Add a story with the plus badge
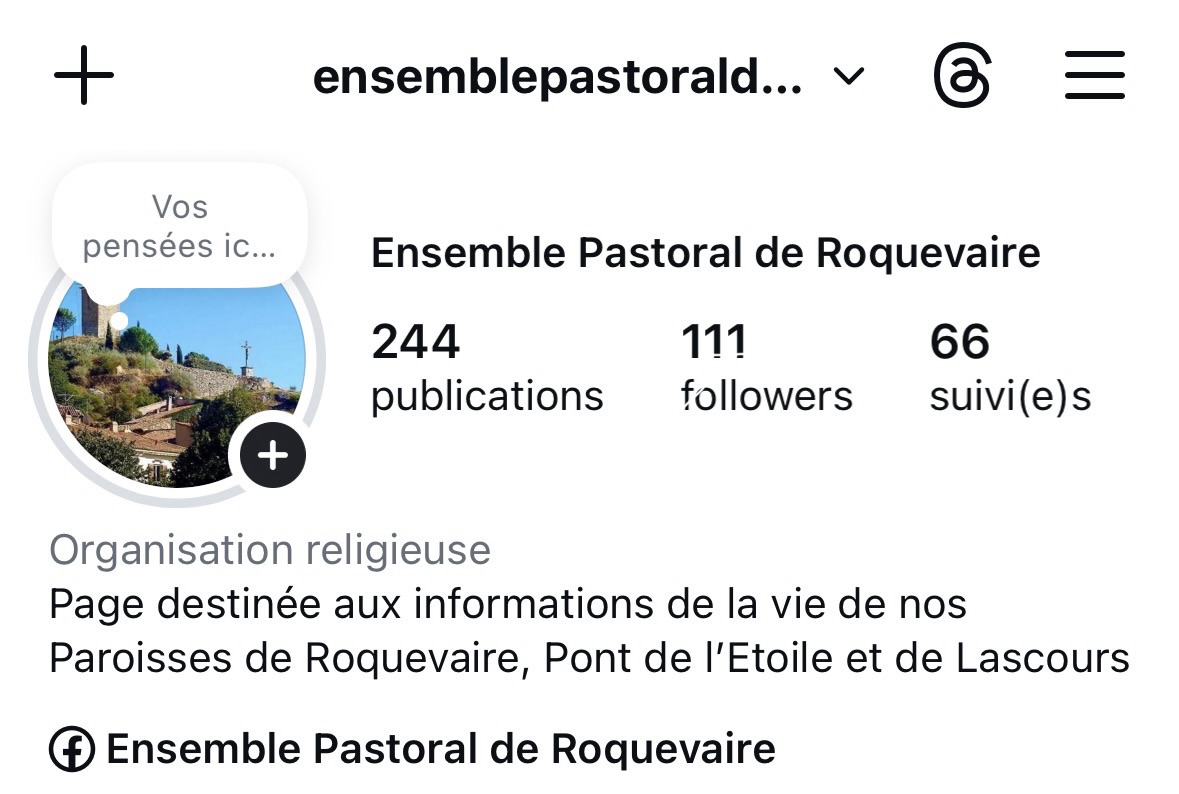The image size is (1179, 794). (272, 456)
